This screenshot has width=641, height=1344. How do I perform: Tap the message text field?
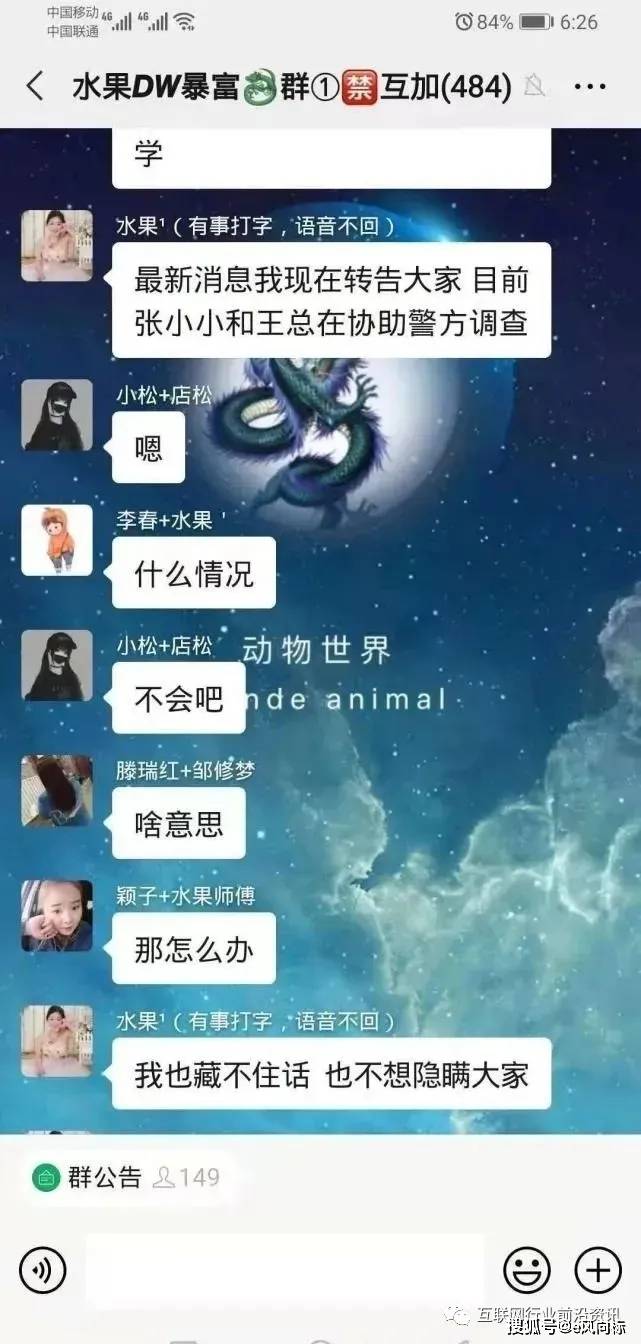pos(285,1271)
